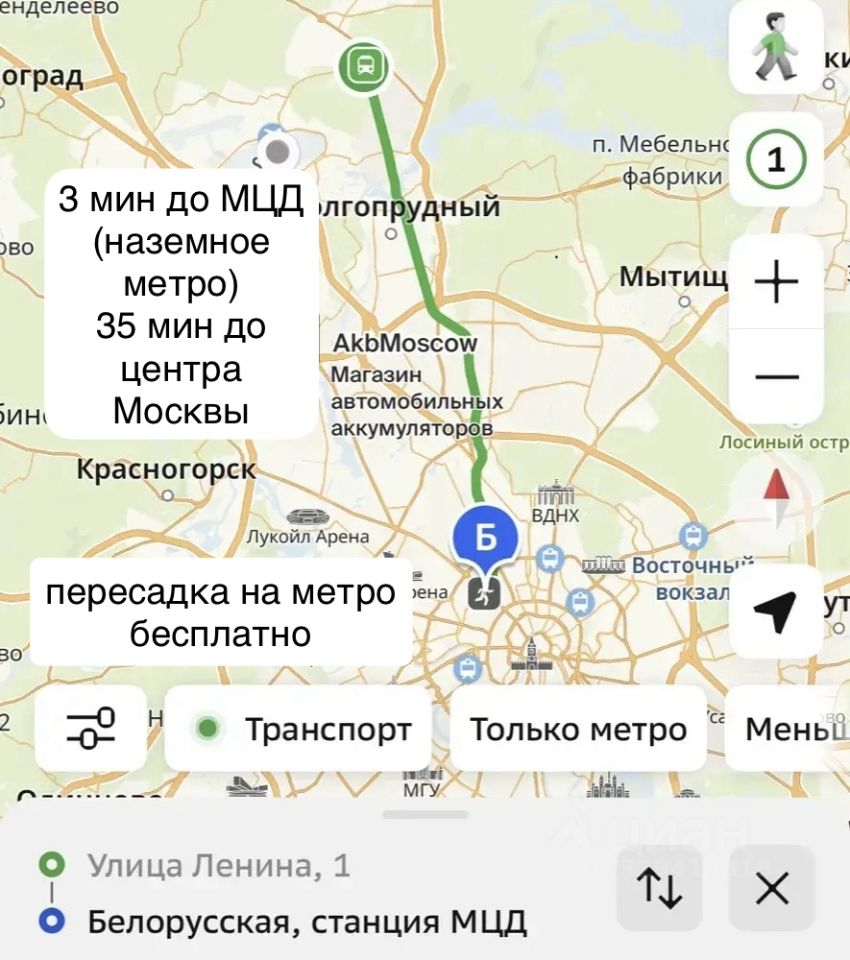Tap the green bus start marker
The image size is (850, 960).
[364, 66]
